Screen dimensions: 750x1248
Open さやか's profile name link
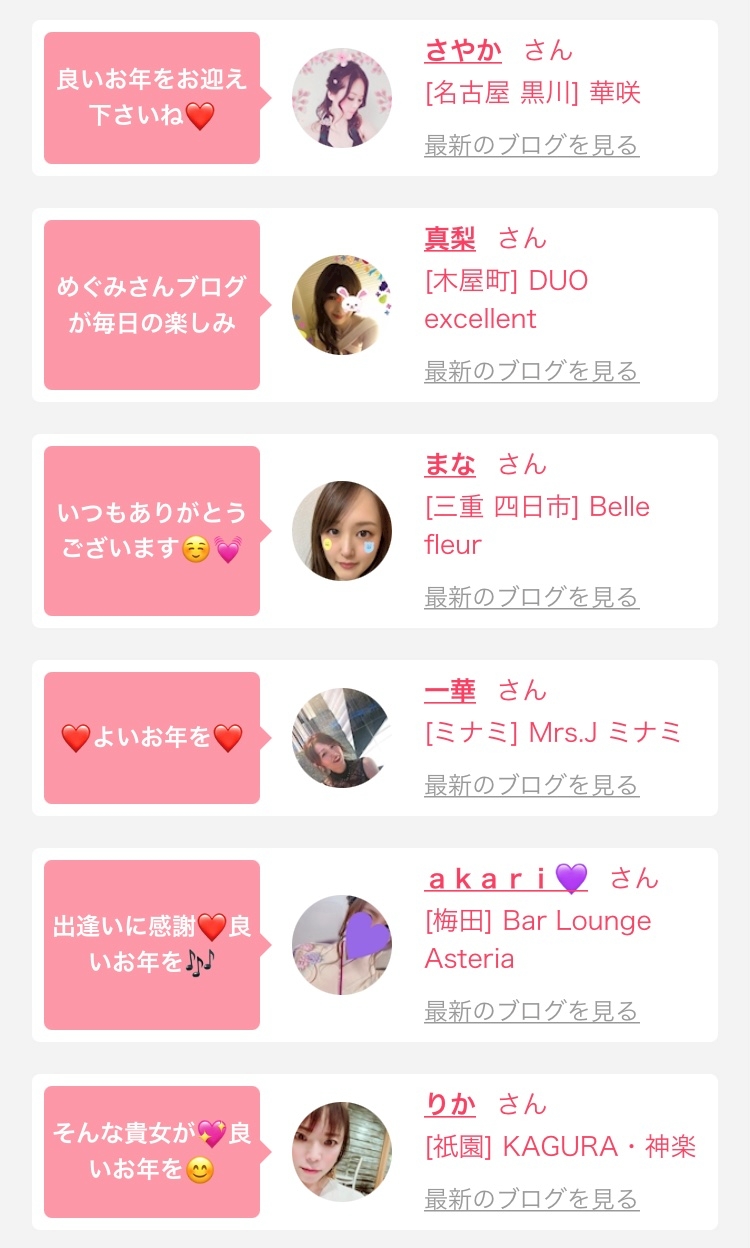coord(463,50)
